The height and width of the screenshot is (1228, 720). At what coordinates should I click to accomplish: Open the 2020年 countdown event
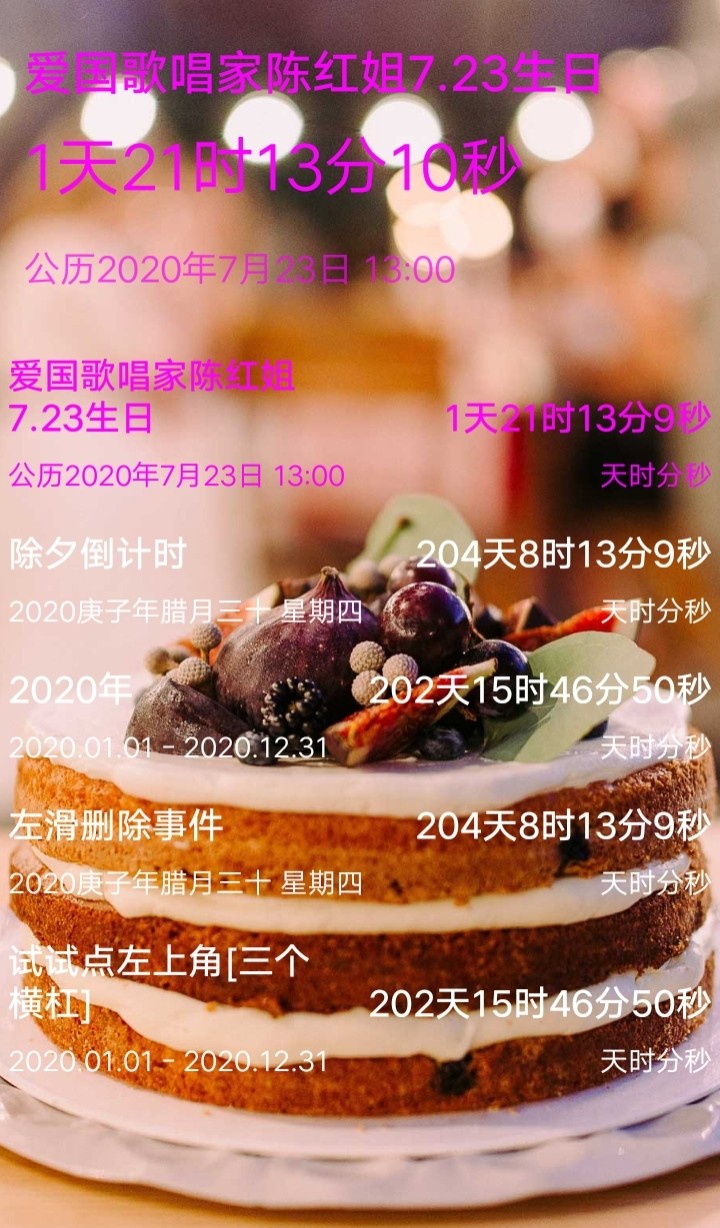pyautogui.click(x=360, y=716)
